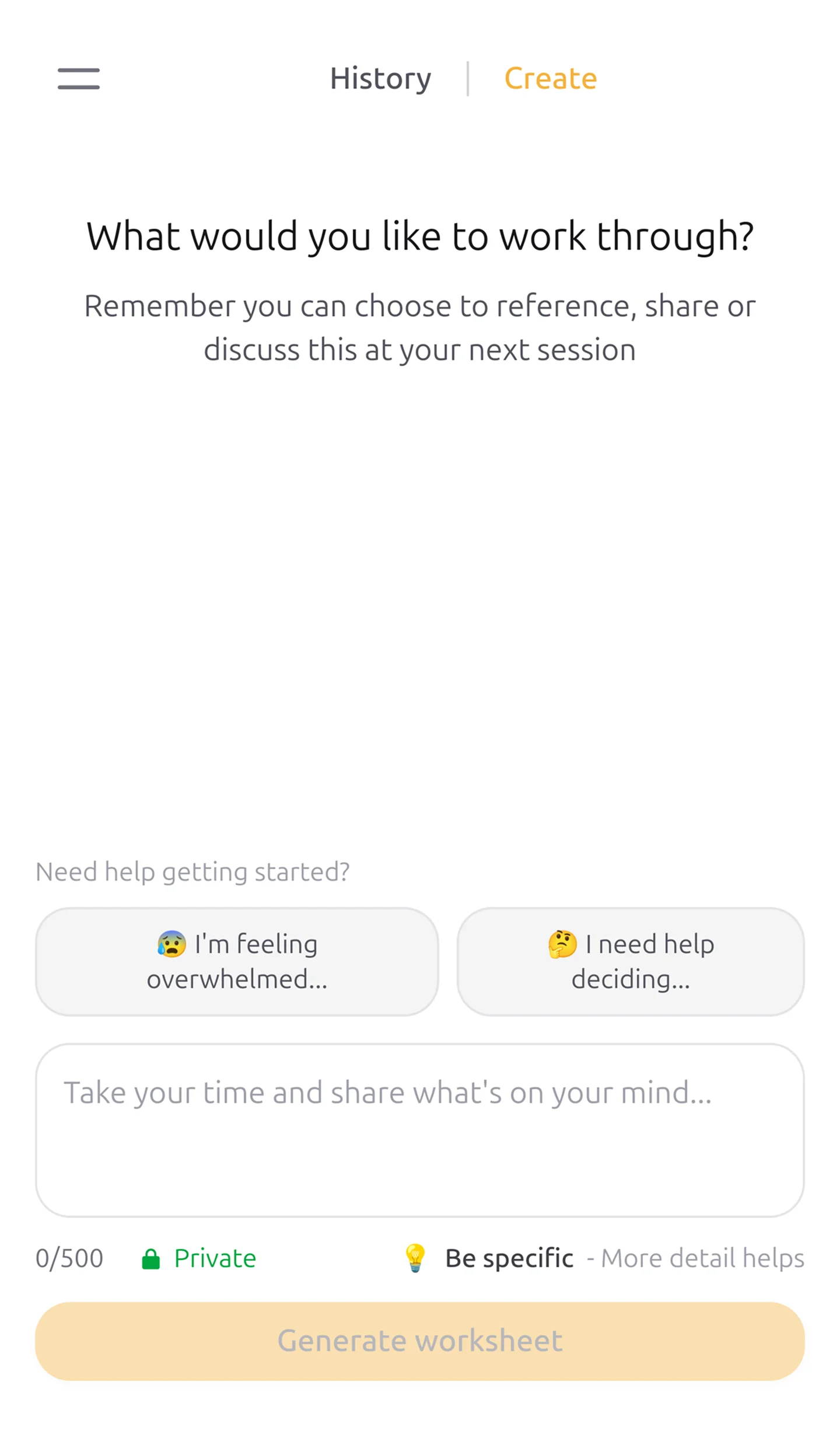Pick the "I need help deciding" suggestion

[630, 961]
